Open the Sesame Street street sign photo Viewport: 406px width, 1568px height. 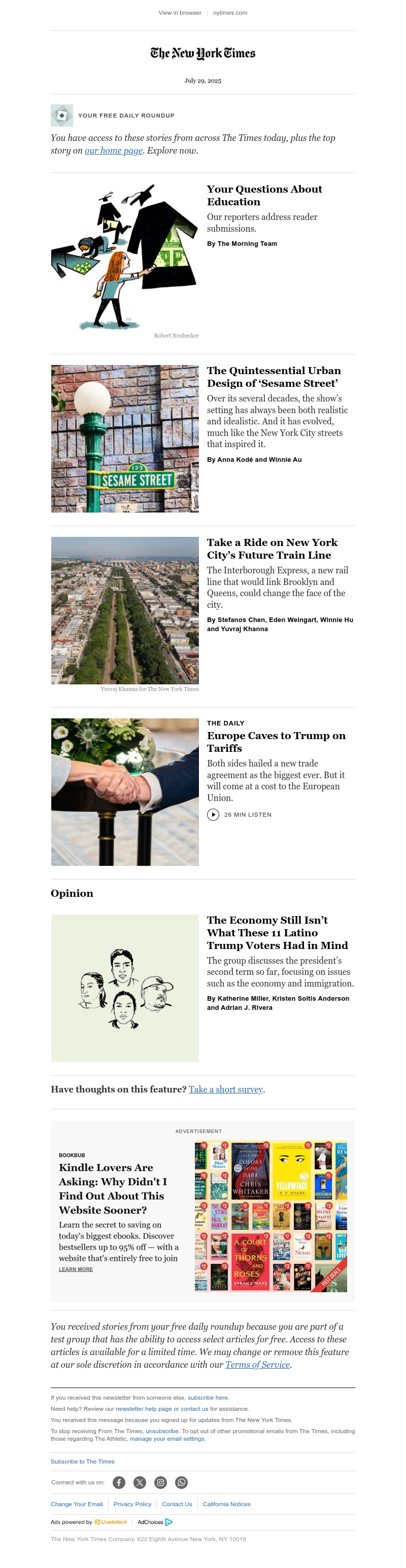click(x=125, y=439)
